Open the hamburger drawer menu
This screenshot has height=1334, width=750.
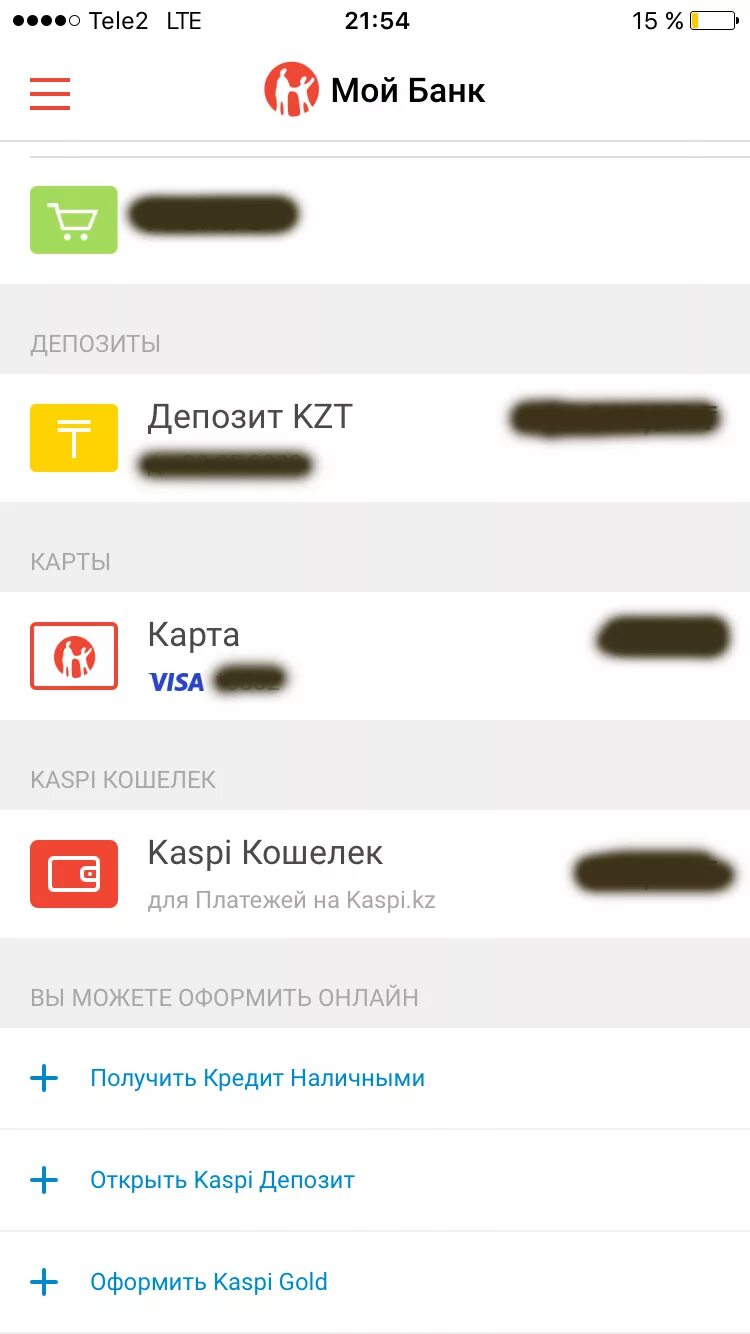point(50,92)
